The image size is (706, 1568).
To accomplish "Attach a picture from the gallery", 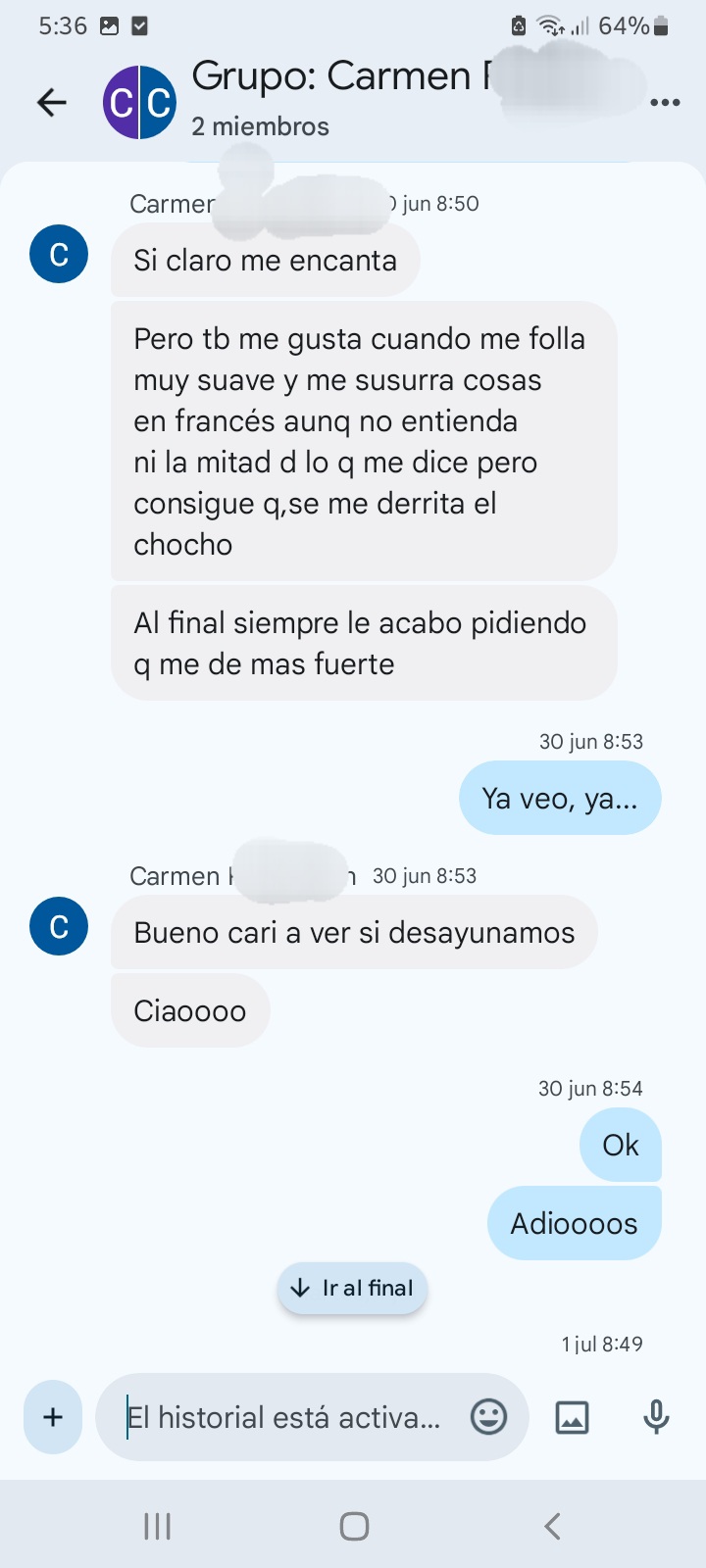I will coord(572,1417).
